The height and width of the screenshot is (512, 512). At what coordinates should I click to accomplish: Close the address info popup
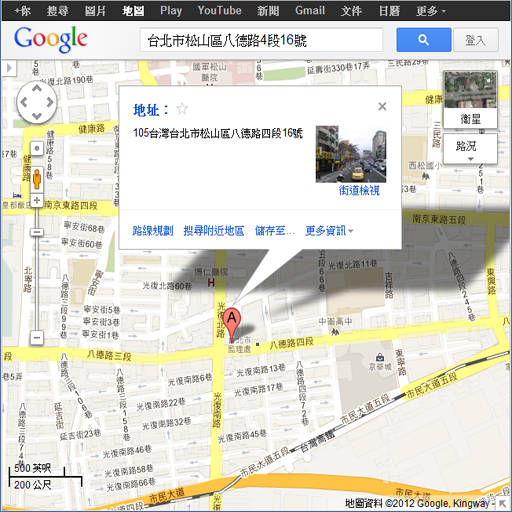pyautogui.click(x=382, y=106)
